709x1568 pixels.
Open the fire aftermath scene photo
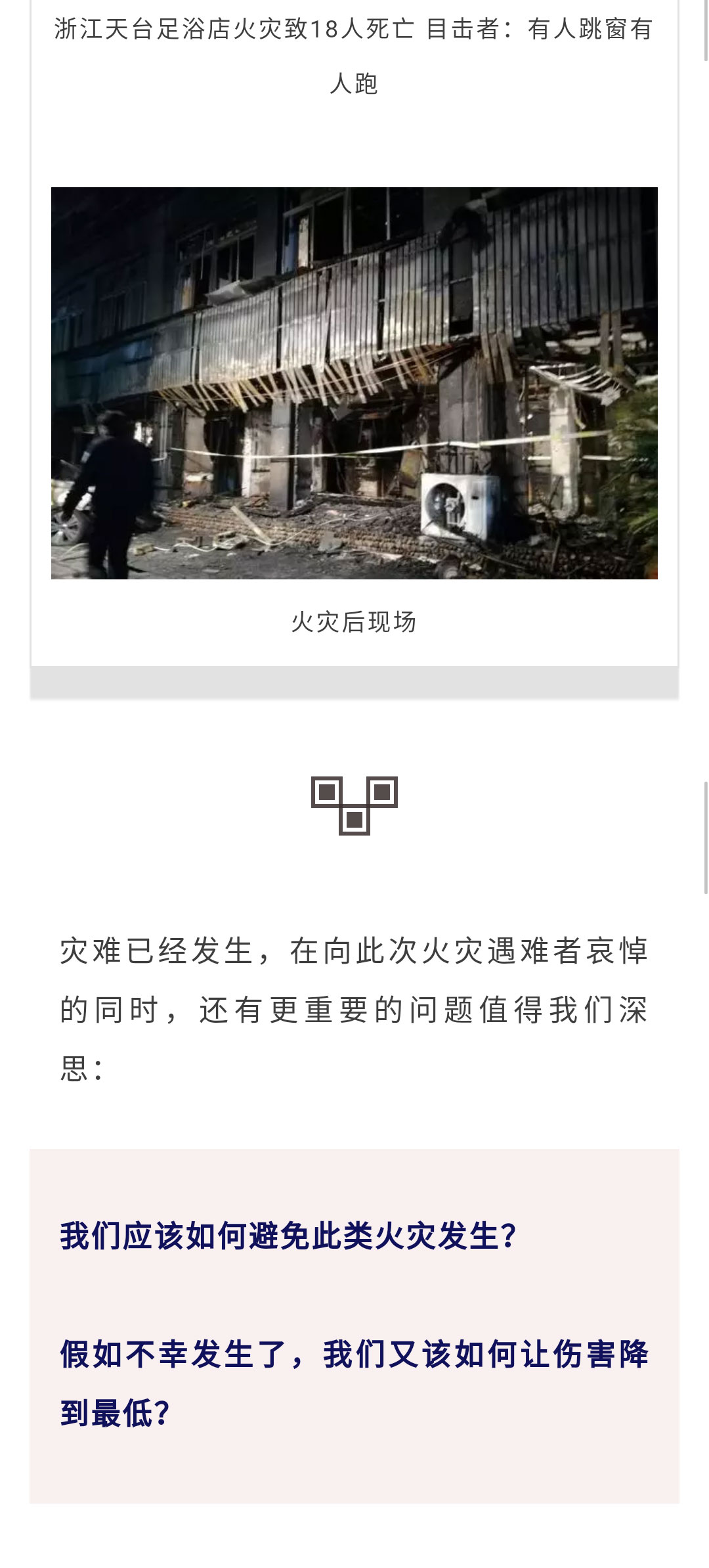[x=354, y=383]
